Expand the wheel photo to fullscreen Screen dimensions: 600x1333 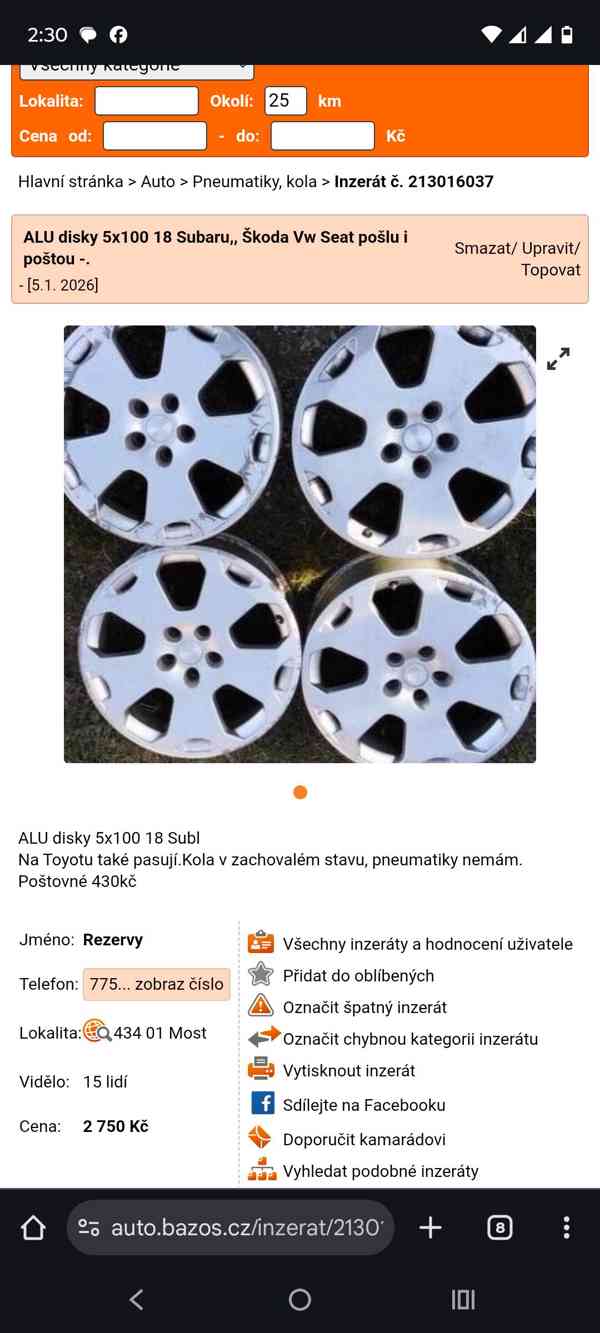[558, 359]
